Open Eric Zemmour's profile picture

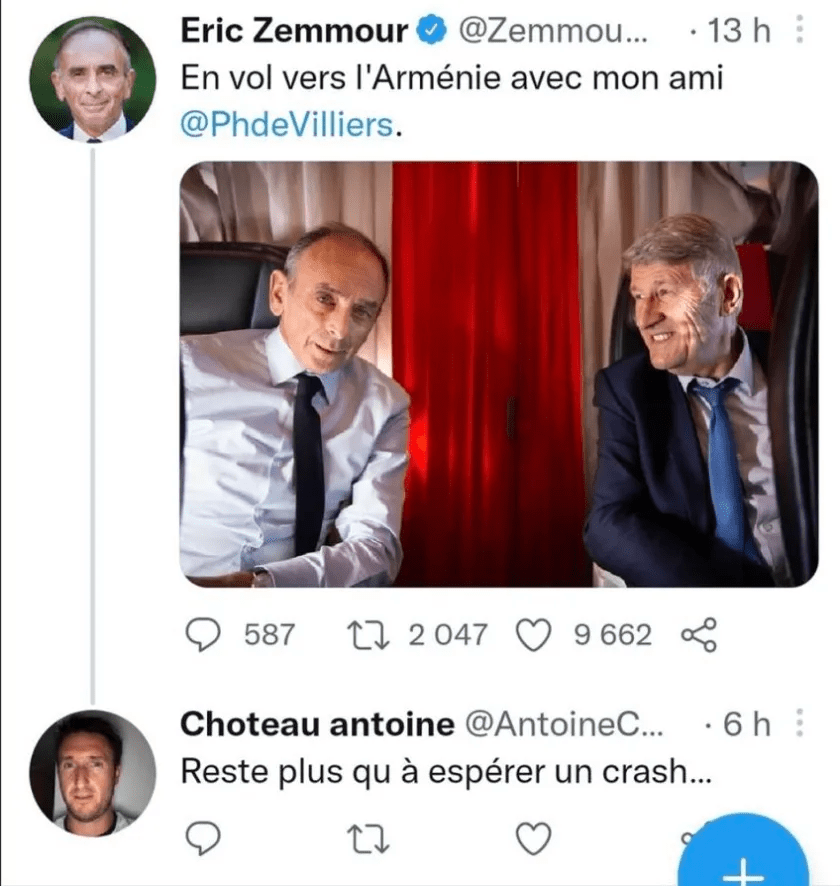pyautogui.click(x=93, y=79)
